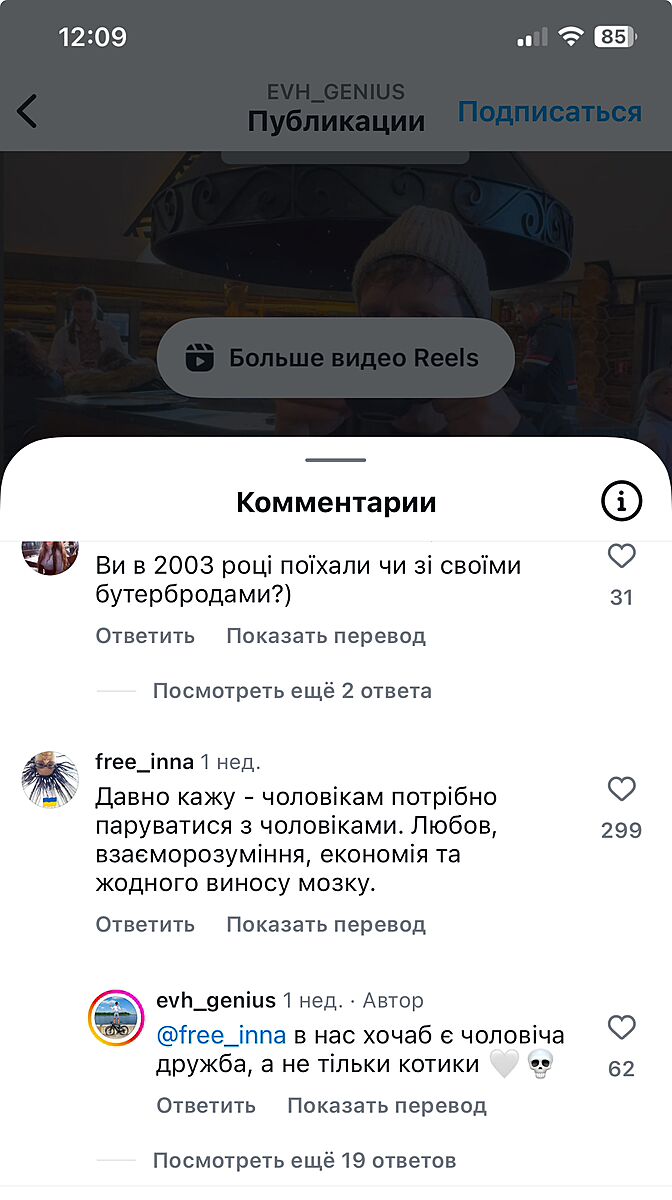Go back with the top-left arrow

[x=28, y=111]
